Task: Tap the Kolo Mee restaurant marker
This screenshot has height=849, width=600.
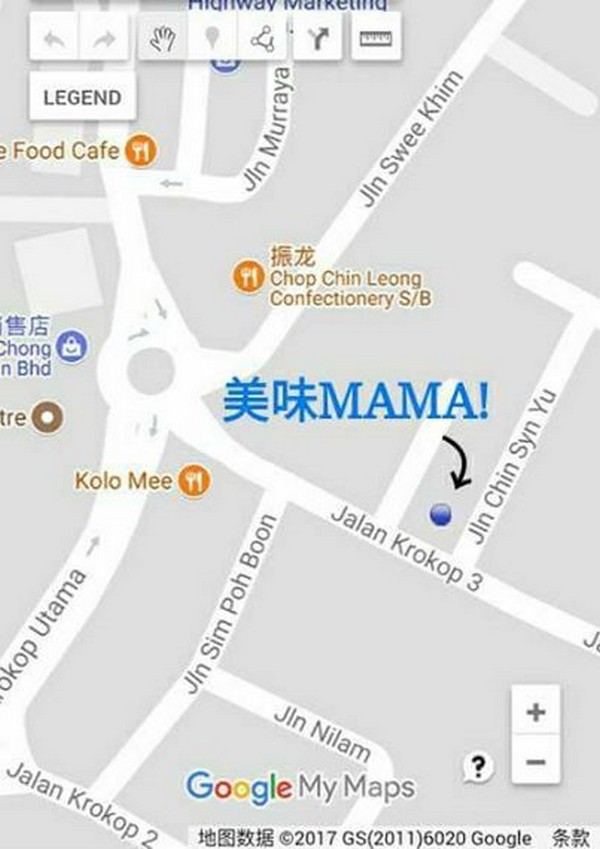Action: [x=193, y=481]
